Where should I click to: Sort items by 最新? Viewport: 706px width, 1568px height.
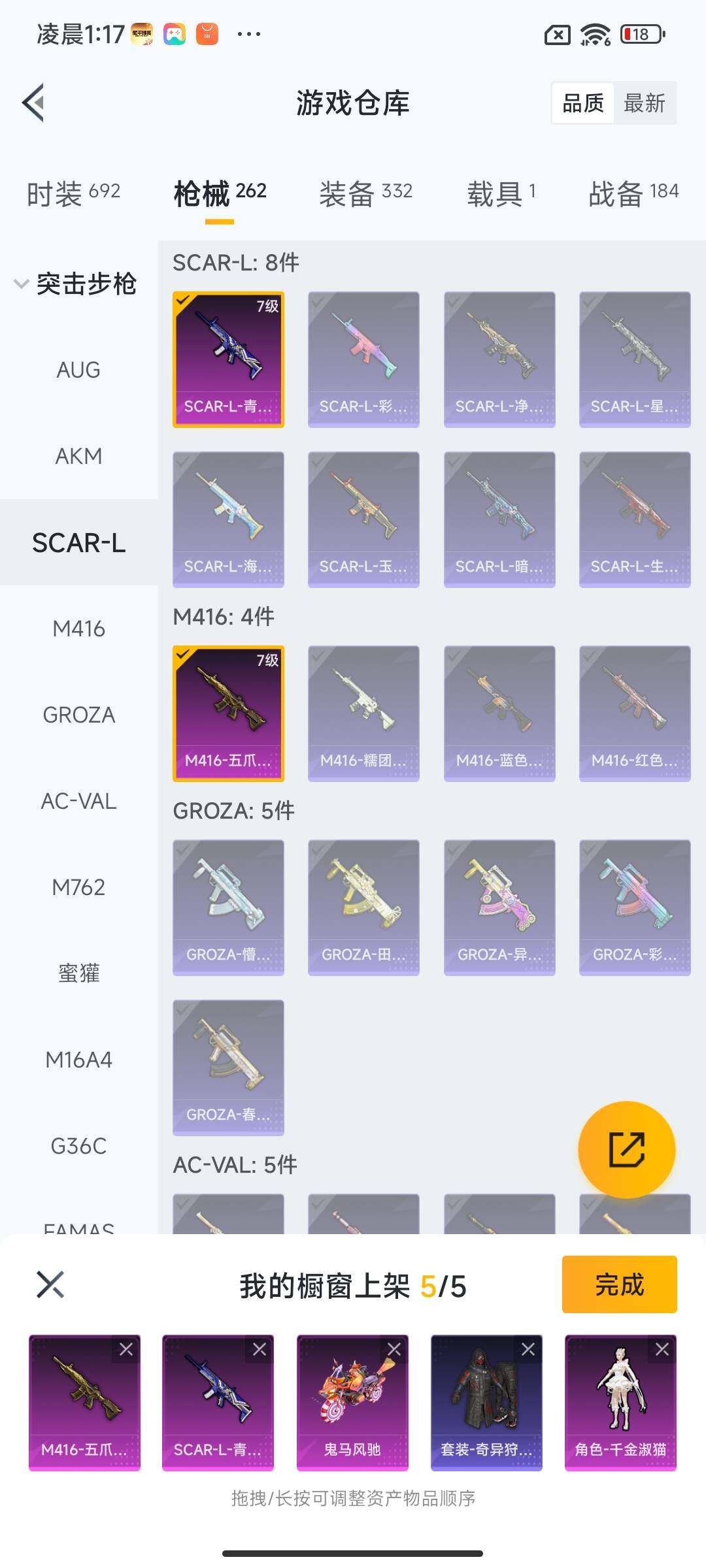pyautogui.click(x=644, y=103)
